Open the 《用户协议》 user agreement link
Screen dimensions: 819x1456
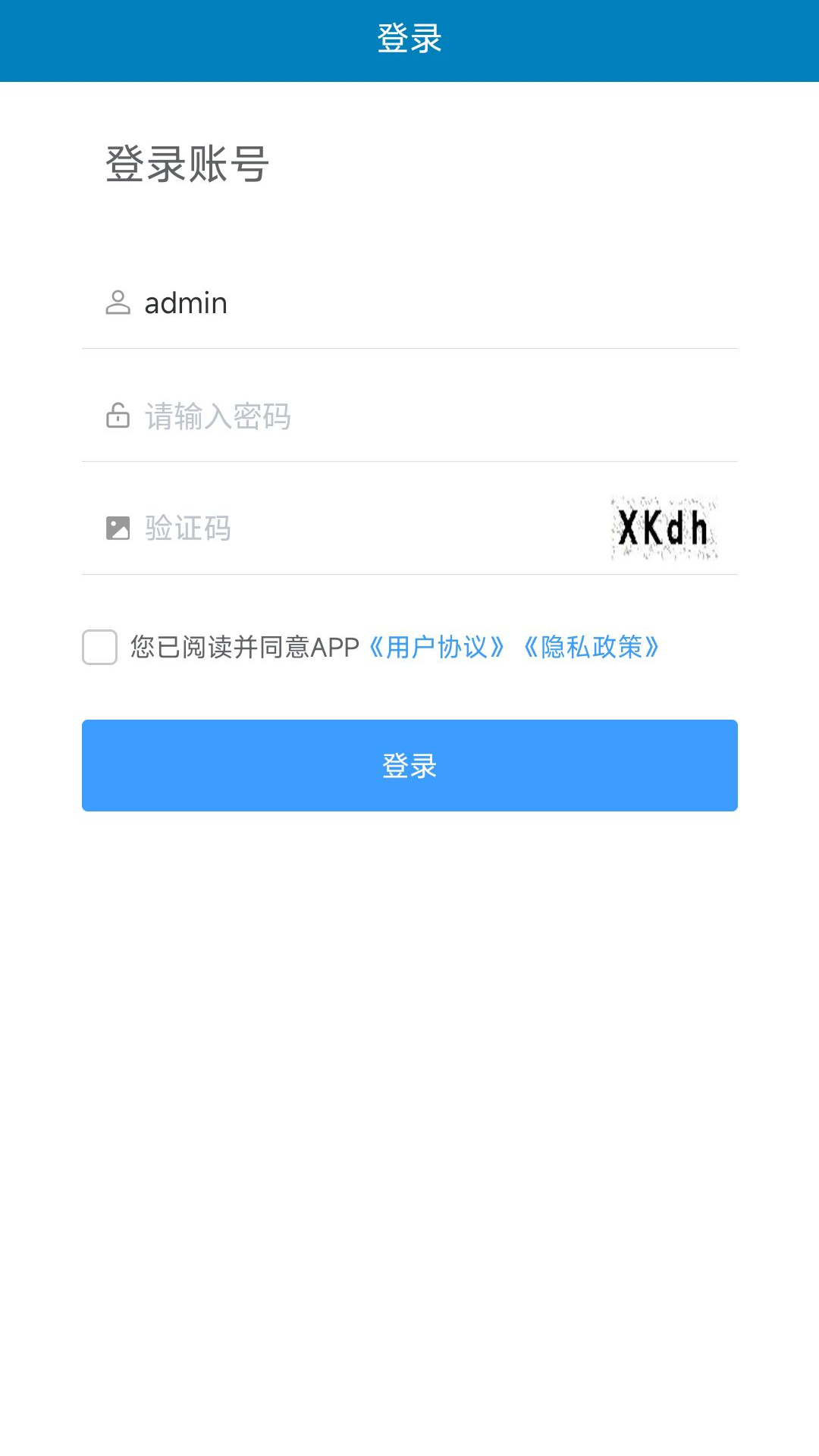click(x=437, y=647)
